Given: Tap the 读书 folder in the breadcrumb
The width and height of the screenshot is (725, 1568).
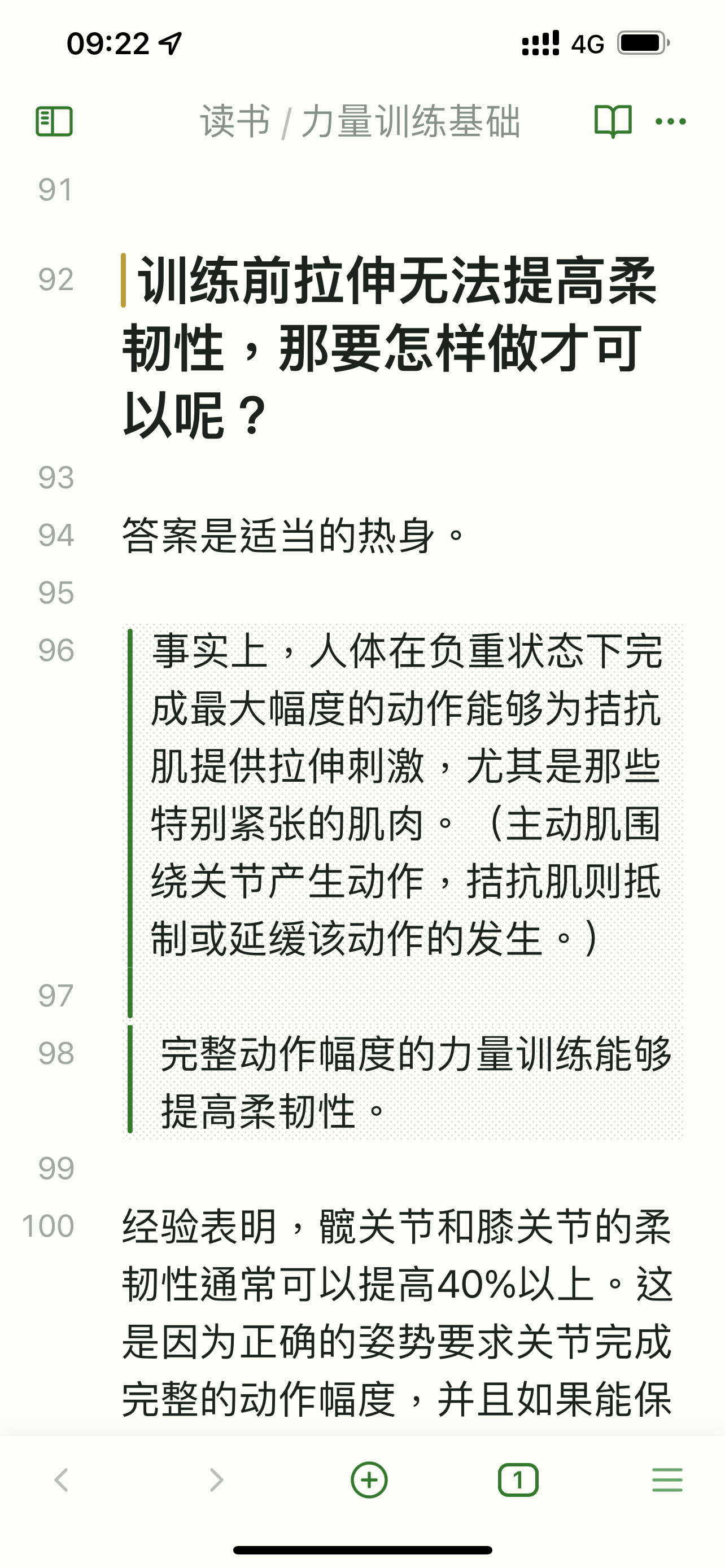Looking at the screenshot, I should (x=235, y=121).
